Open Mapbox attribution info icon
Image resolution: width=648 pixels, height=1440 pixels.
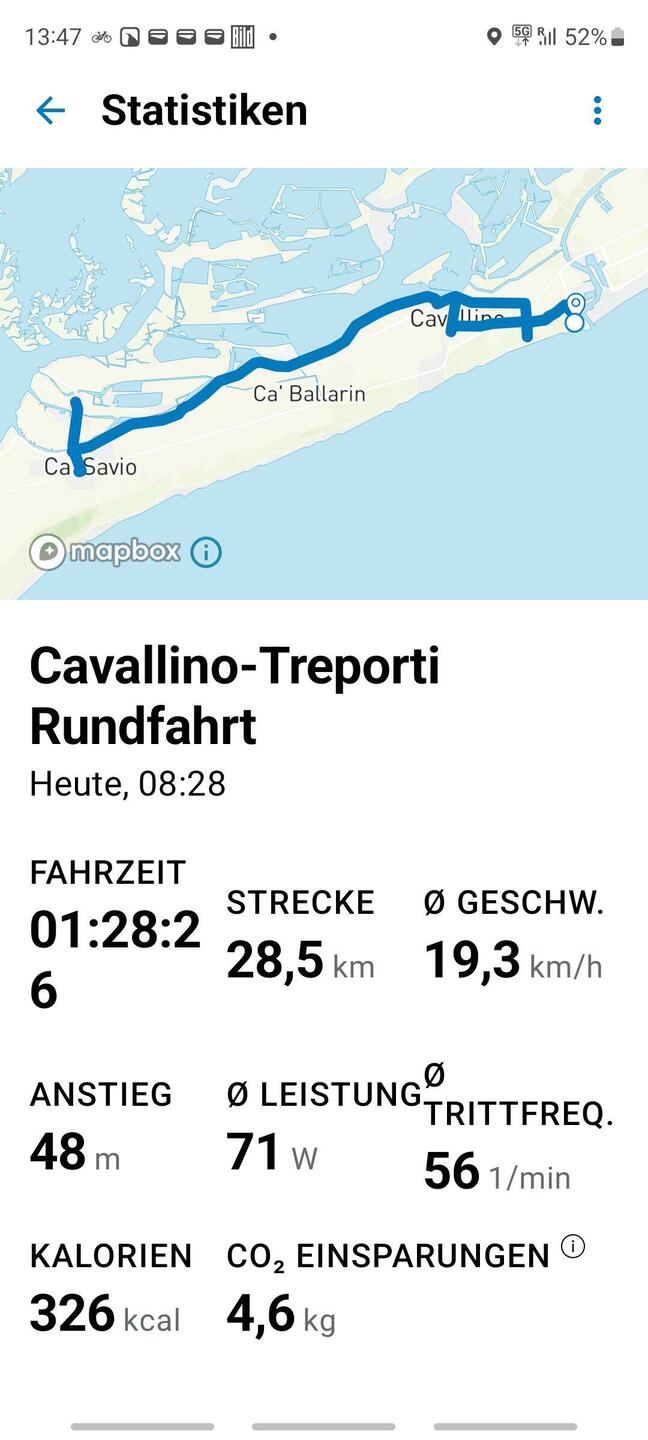[206, 552]
